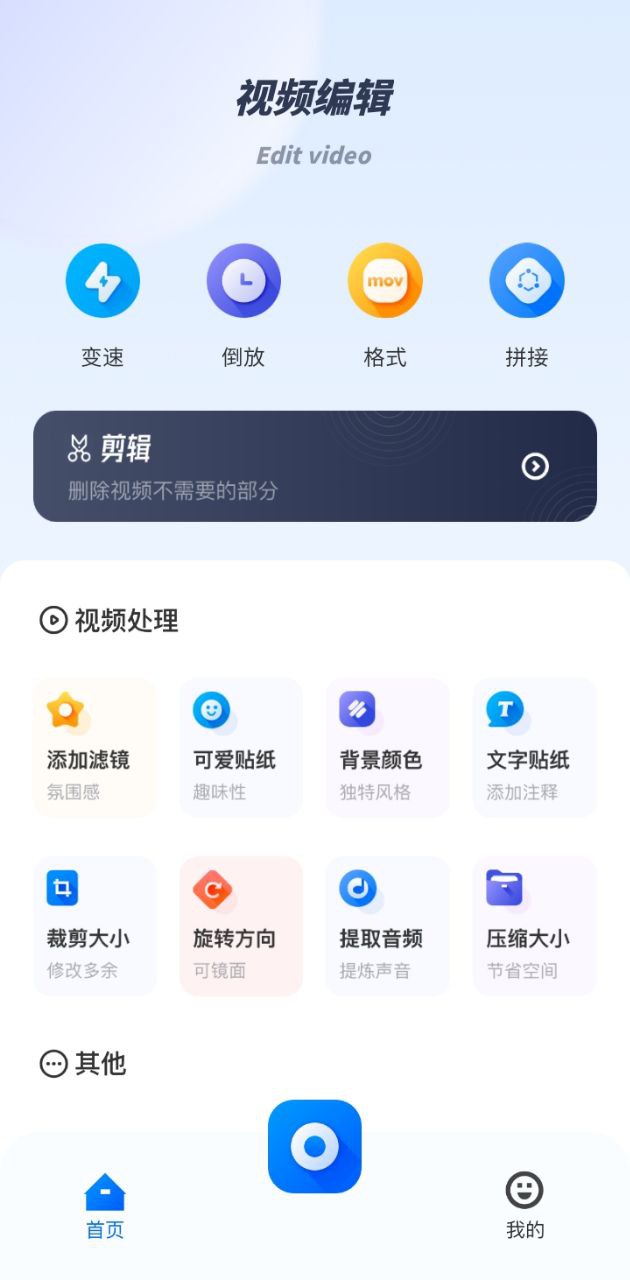Select the 倒放 reverse playback tool
630x1280 pixels.
[x=243, y=281]
